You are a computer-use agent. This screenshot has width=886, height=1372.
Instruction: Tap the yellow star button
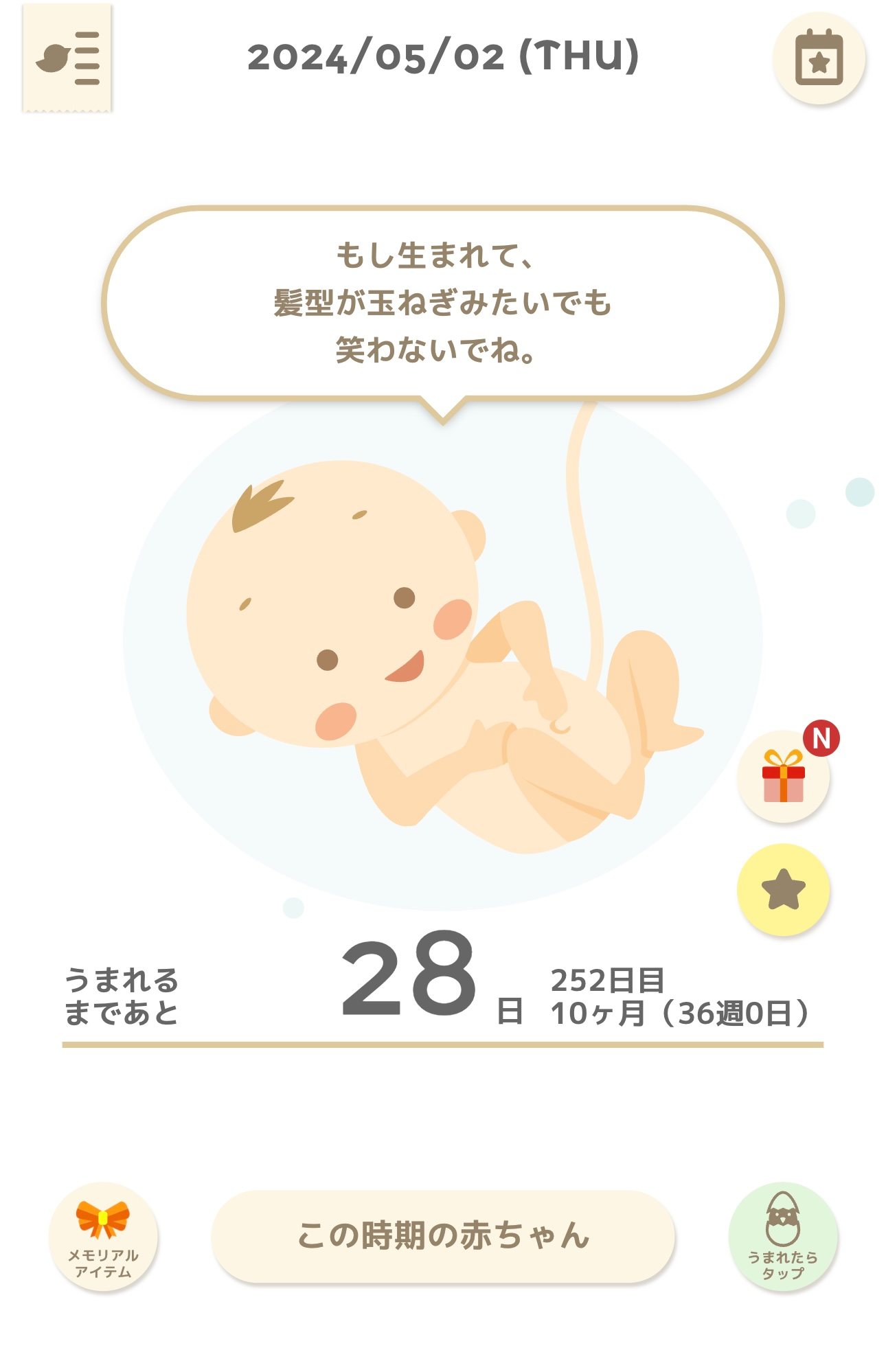coord(783,889)
